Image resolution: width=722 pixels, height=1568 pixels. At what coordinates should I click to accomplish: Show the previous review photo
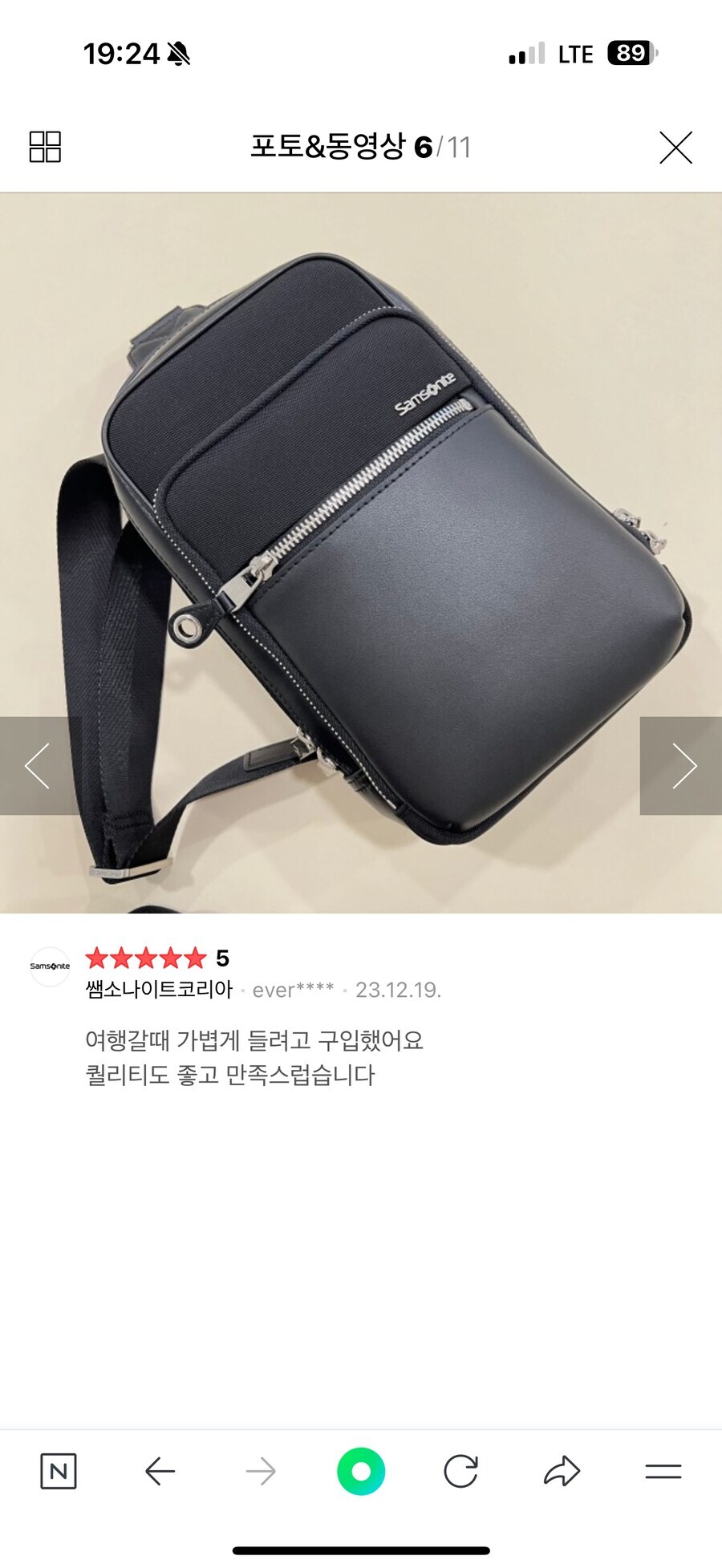click(39, 766)
